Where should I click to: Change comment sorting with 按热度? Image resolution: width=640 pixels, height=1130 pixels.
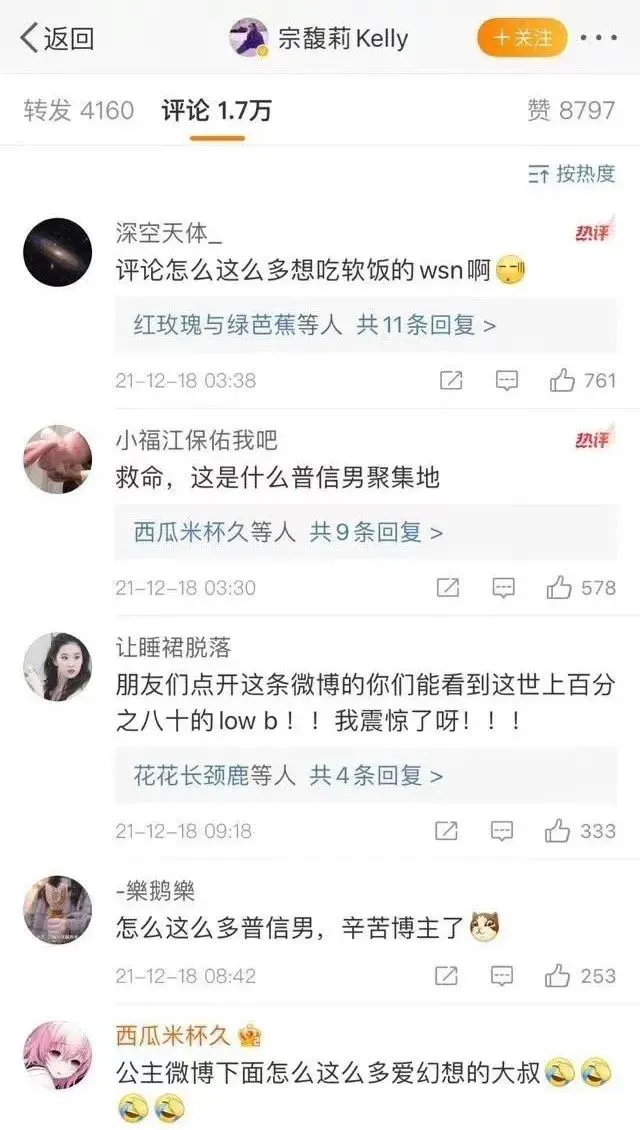click(572, 174)
